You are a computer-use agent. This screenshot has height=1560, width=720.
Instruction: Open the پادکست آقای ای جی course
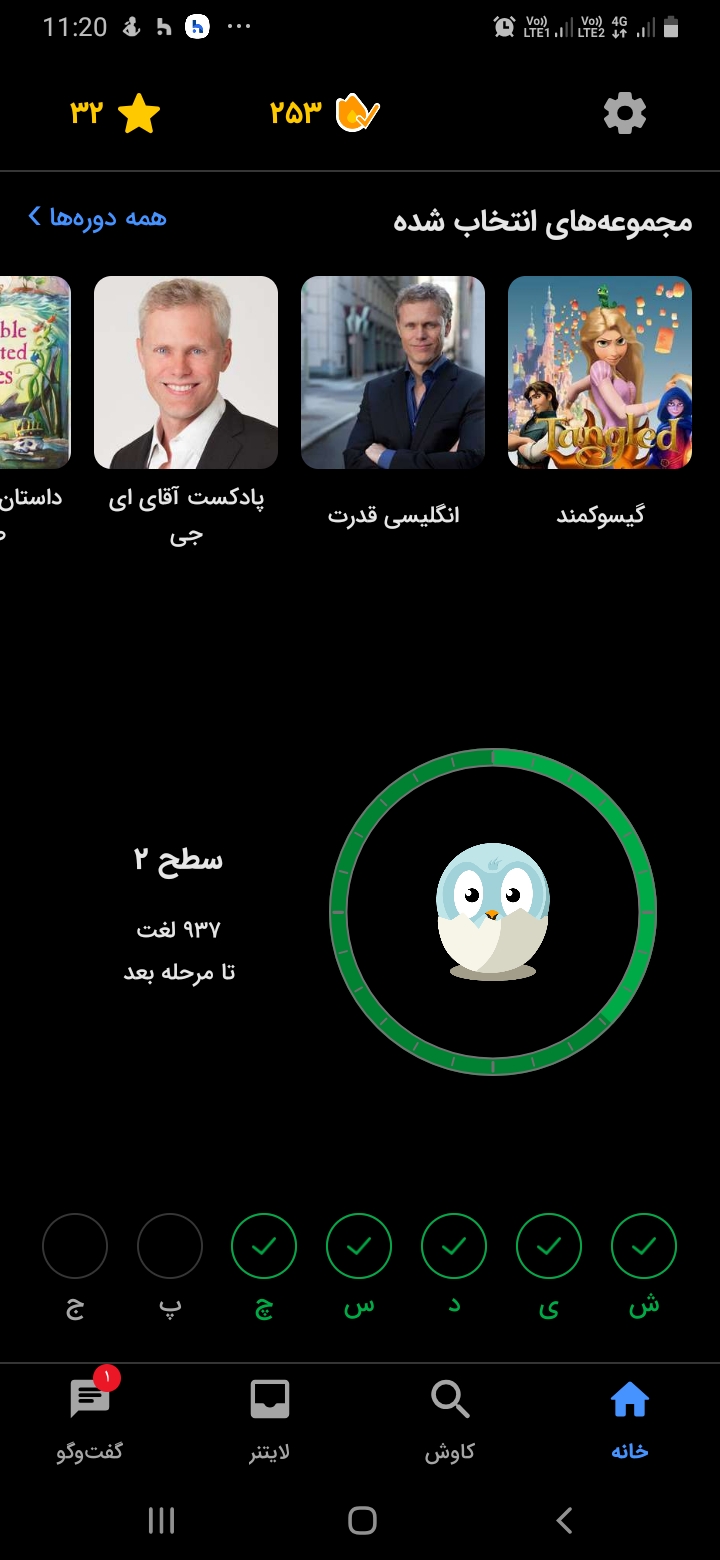186,412
